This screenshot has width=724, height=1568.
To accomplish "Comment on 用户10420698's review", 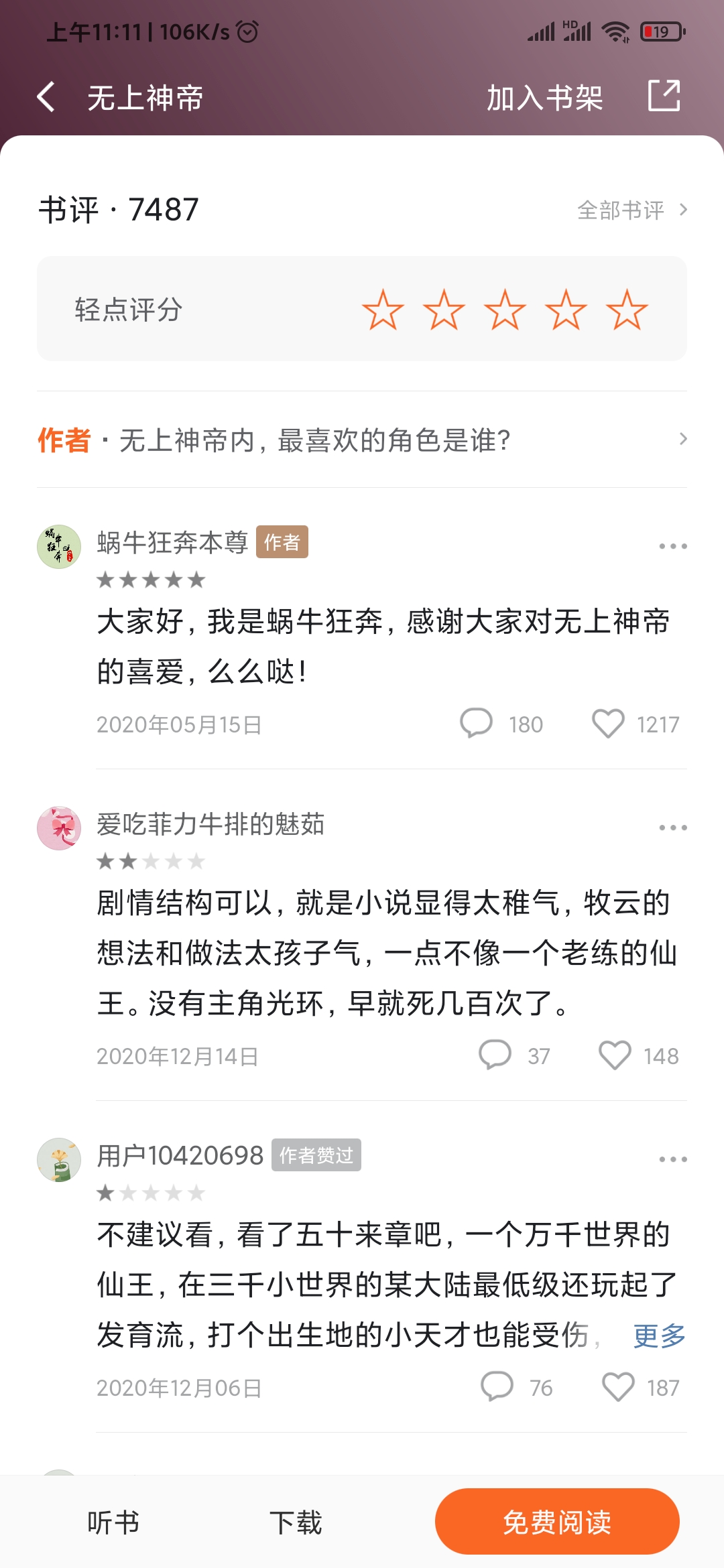I will 497,1387.
